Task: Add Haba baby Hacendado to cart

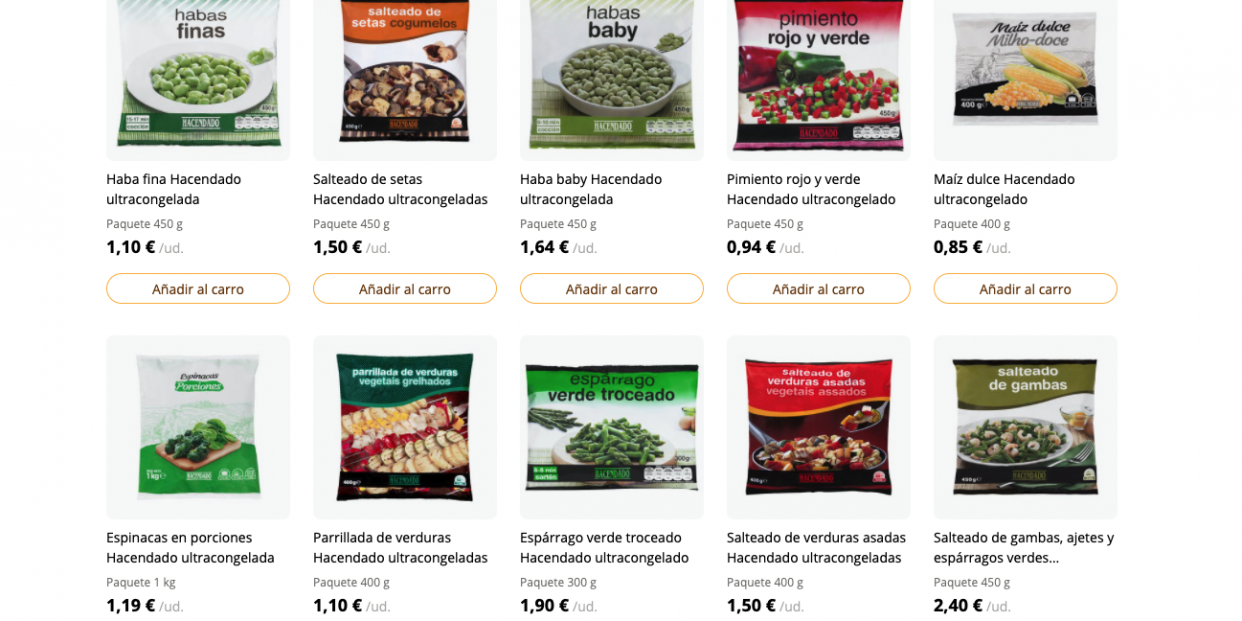Action: (x=612, y=289)
